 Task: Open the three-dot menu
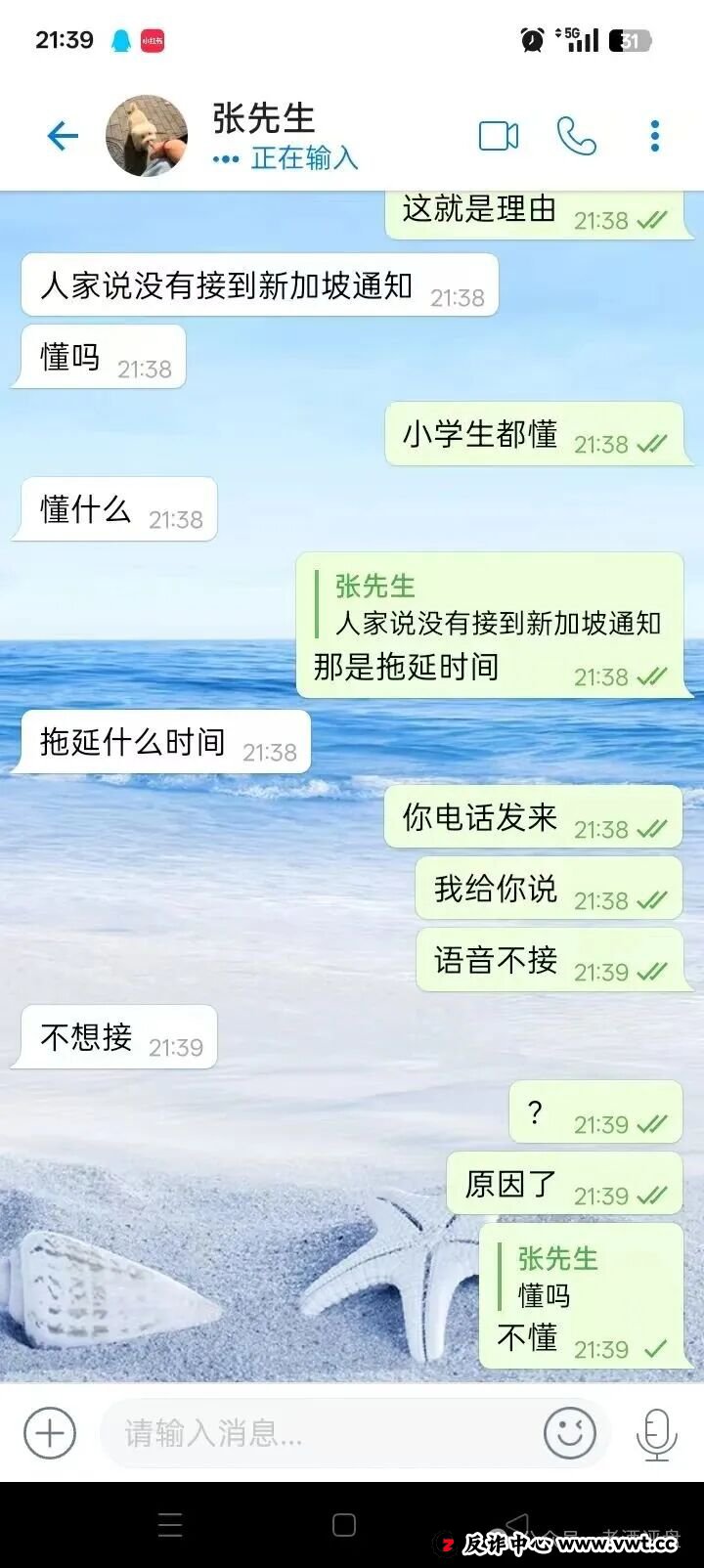coord(653,137)
